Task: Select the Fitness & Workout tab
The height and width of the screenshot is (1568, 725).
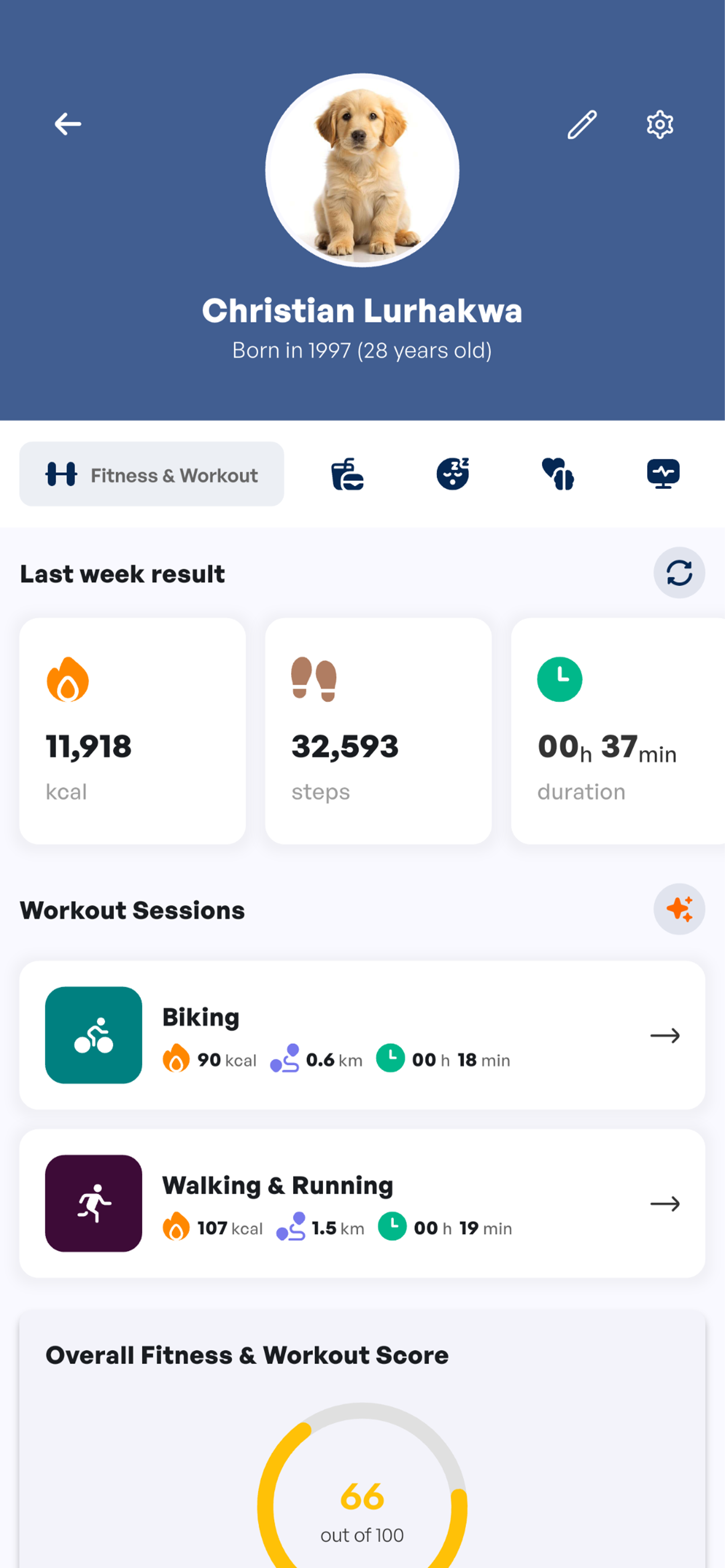Action: click(152, 474)
